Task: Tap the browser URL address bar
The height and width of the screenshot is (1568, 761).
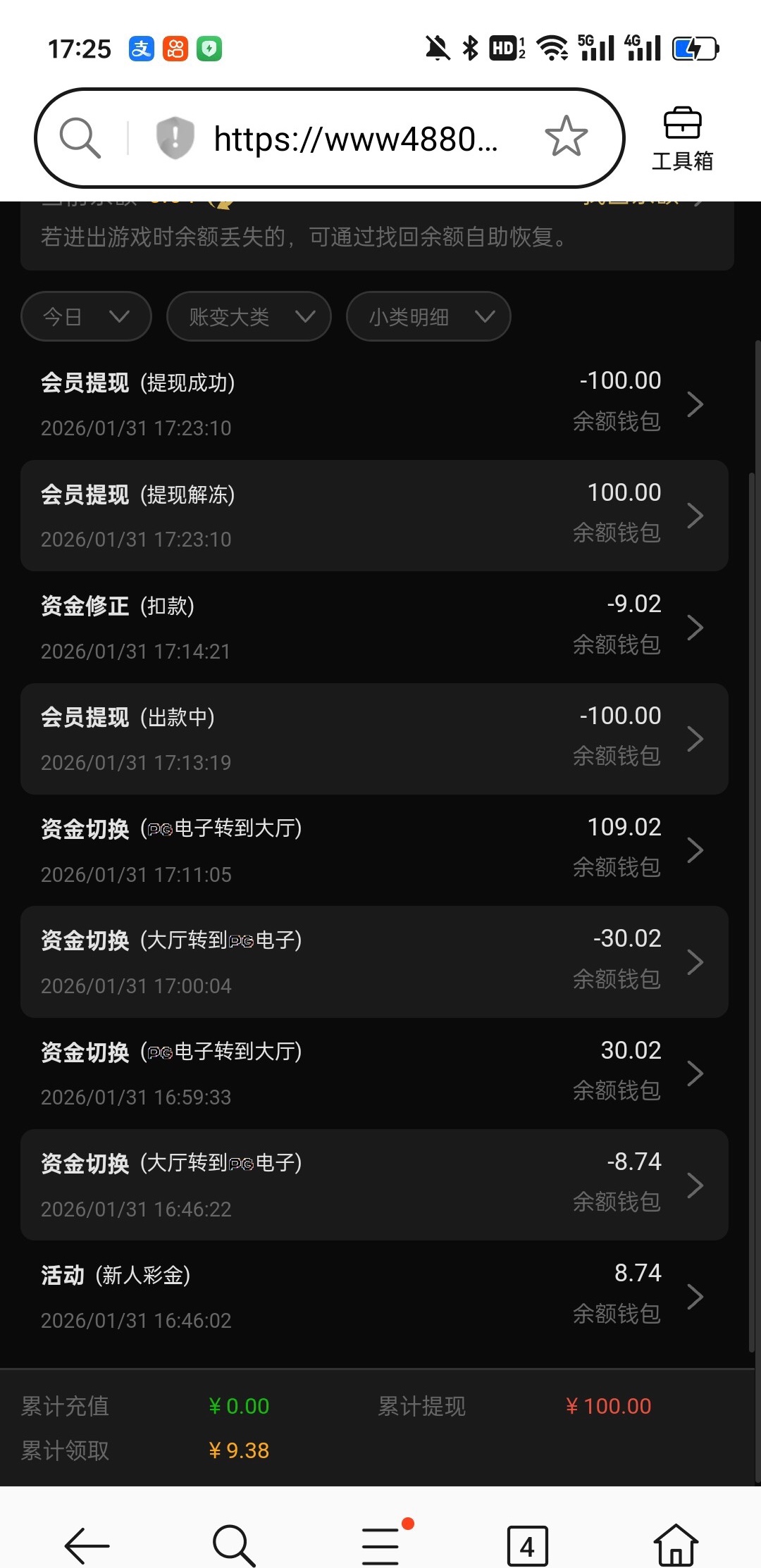Action: pyautogui.click(x=355, y=139)
